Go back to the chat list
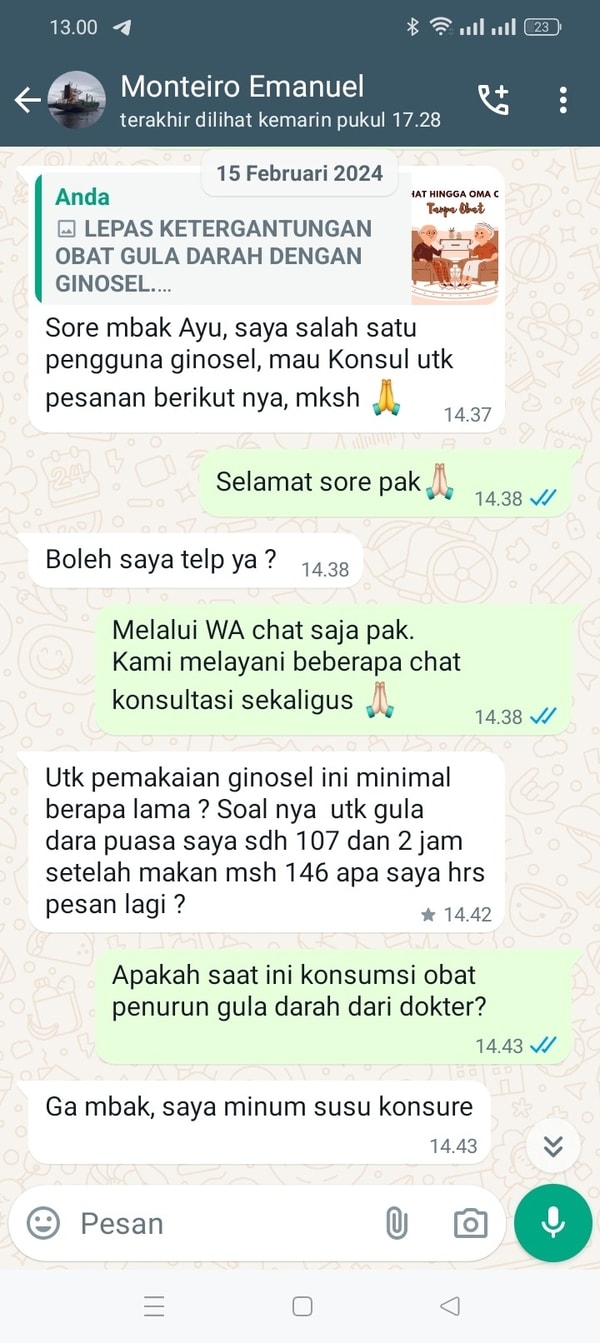600x1343 pixels. point(27,99)
